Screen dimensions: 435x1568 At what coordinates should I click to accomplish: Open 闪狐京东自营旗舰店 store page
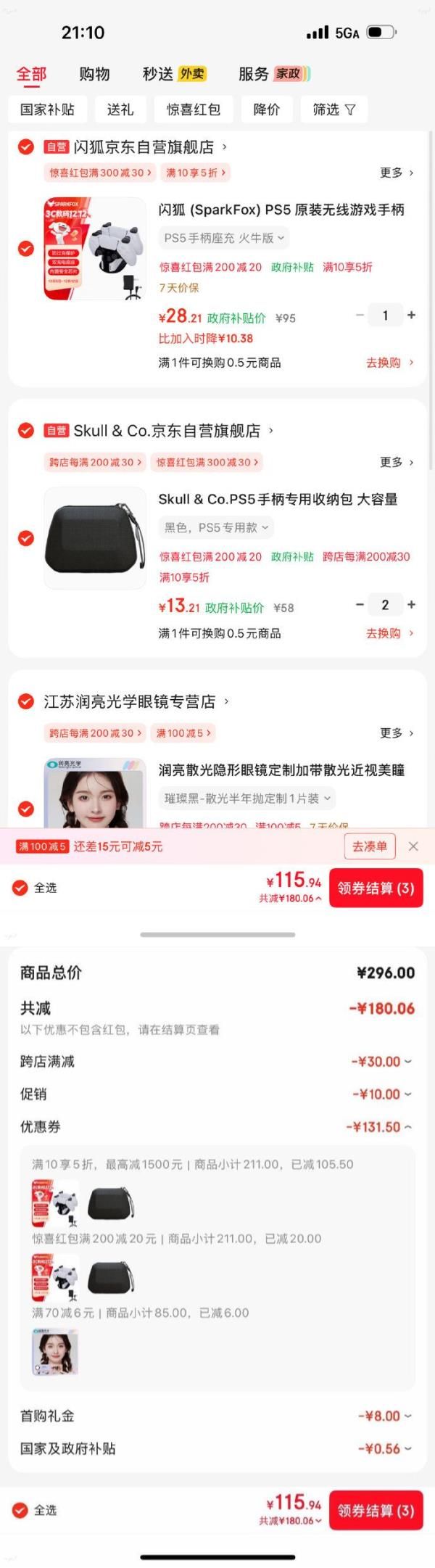pos(144,147)
